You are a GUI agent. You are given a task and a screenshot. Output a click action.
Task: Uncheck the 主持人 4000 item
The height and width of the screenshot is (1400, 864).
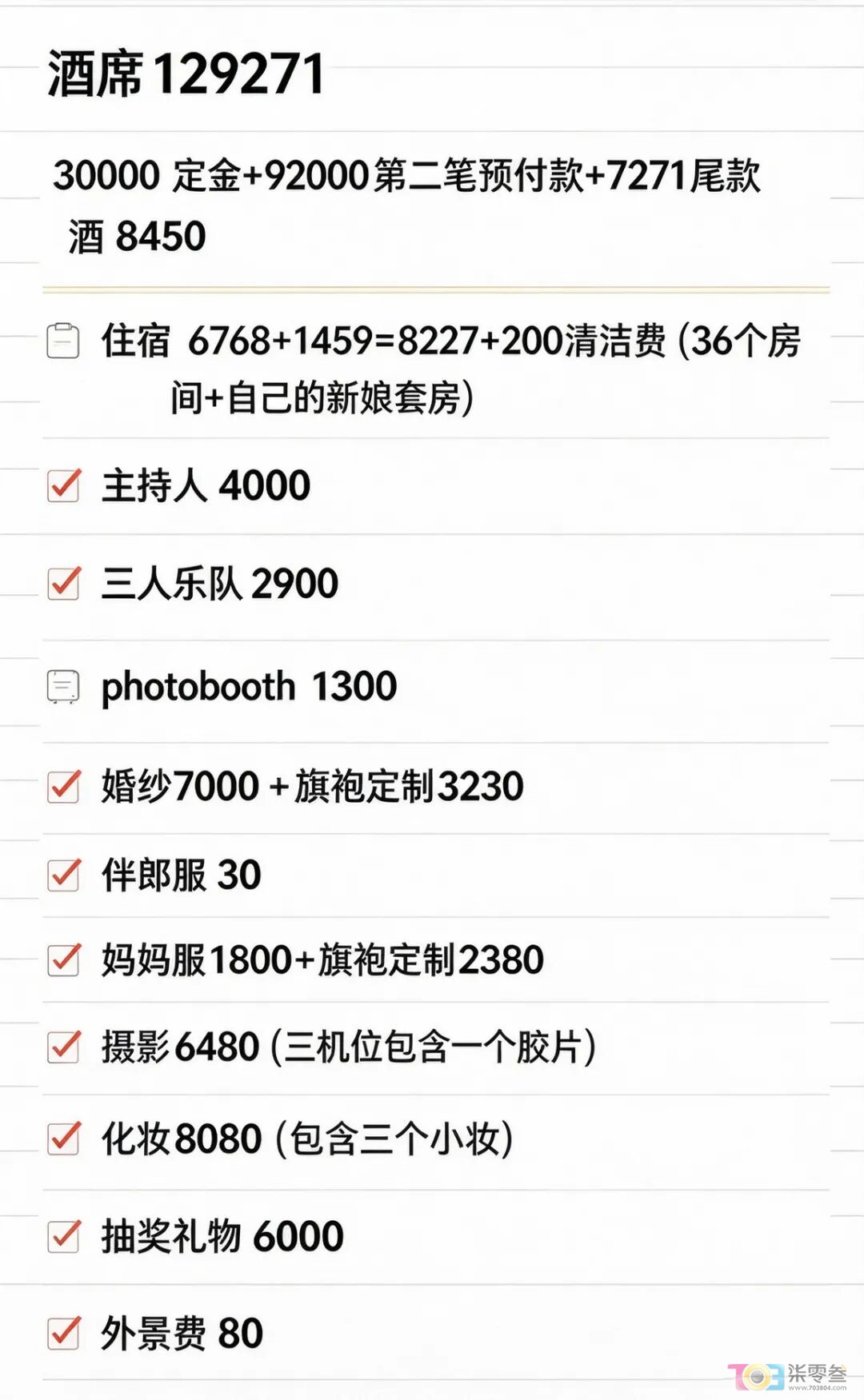click(64, 485)
